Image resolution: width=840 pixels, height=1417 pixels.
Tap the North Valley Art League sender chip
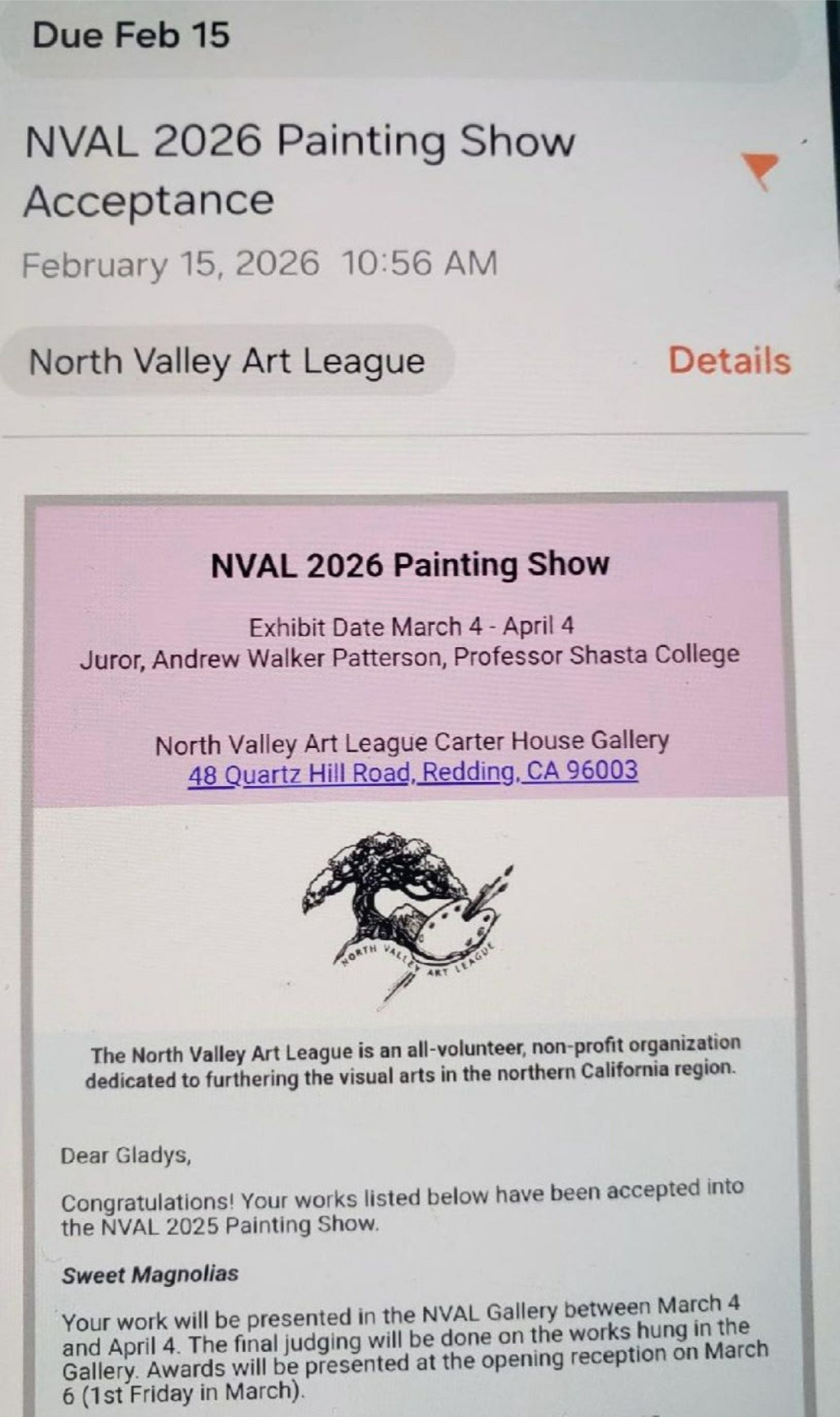[227, 362]
